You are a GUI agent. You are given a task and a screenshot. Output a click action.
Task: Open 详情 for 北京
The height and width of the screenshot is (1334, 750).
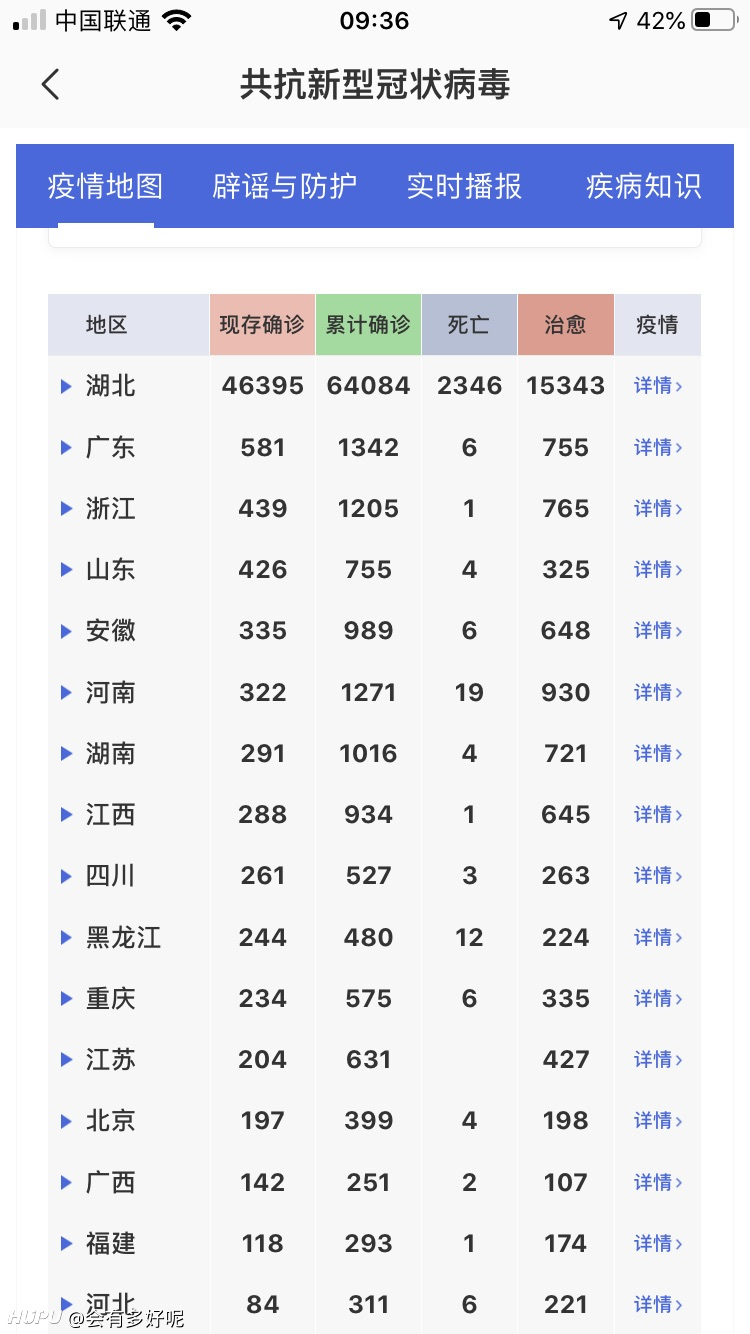(658, 1121)
